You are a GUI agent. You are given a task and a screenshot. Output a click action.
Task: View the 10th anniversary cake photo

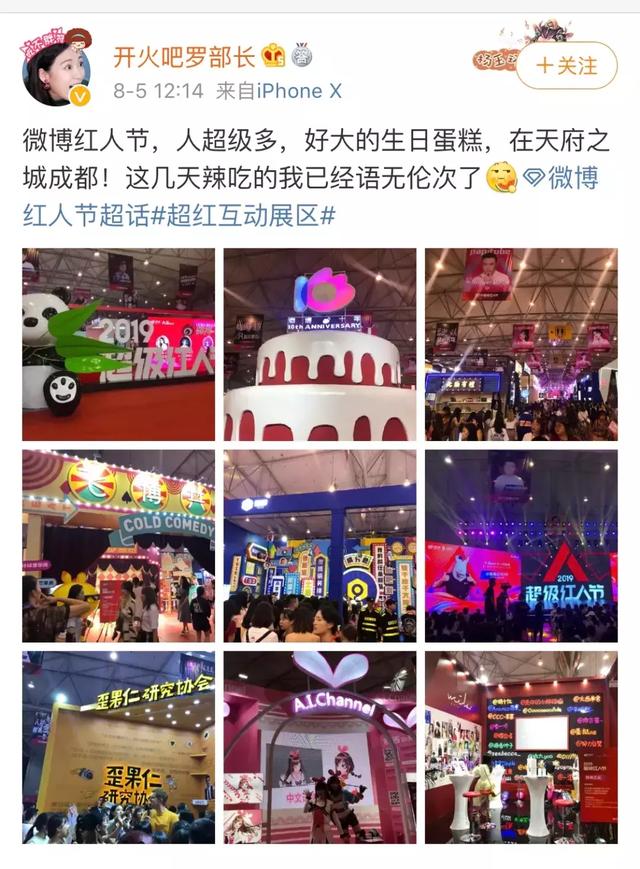pyautogui.click(x=320, y=344)
